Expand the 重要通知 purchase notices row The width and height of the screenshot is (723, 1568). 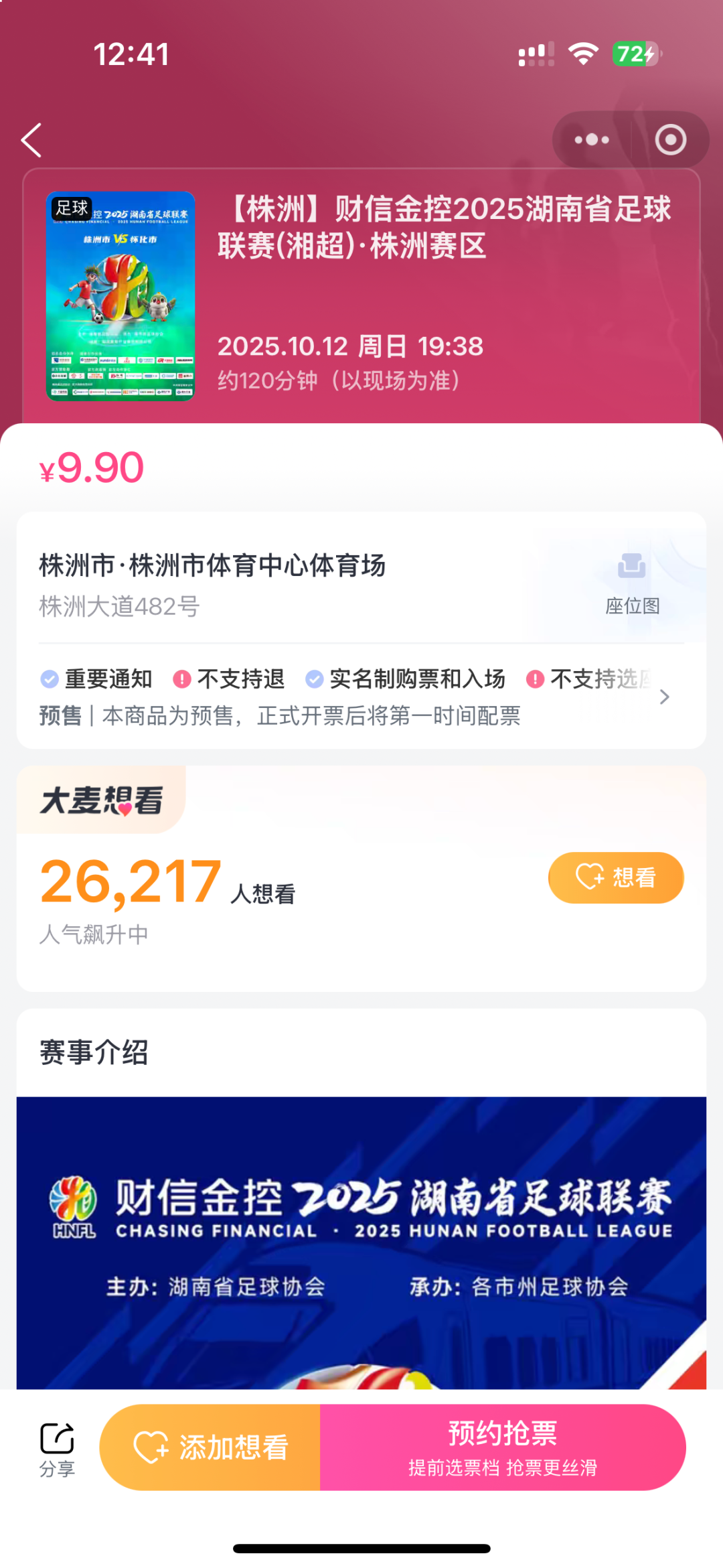[x=663, y=697]
